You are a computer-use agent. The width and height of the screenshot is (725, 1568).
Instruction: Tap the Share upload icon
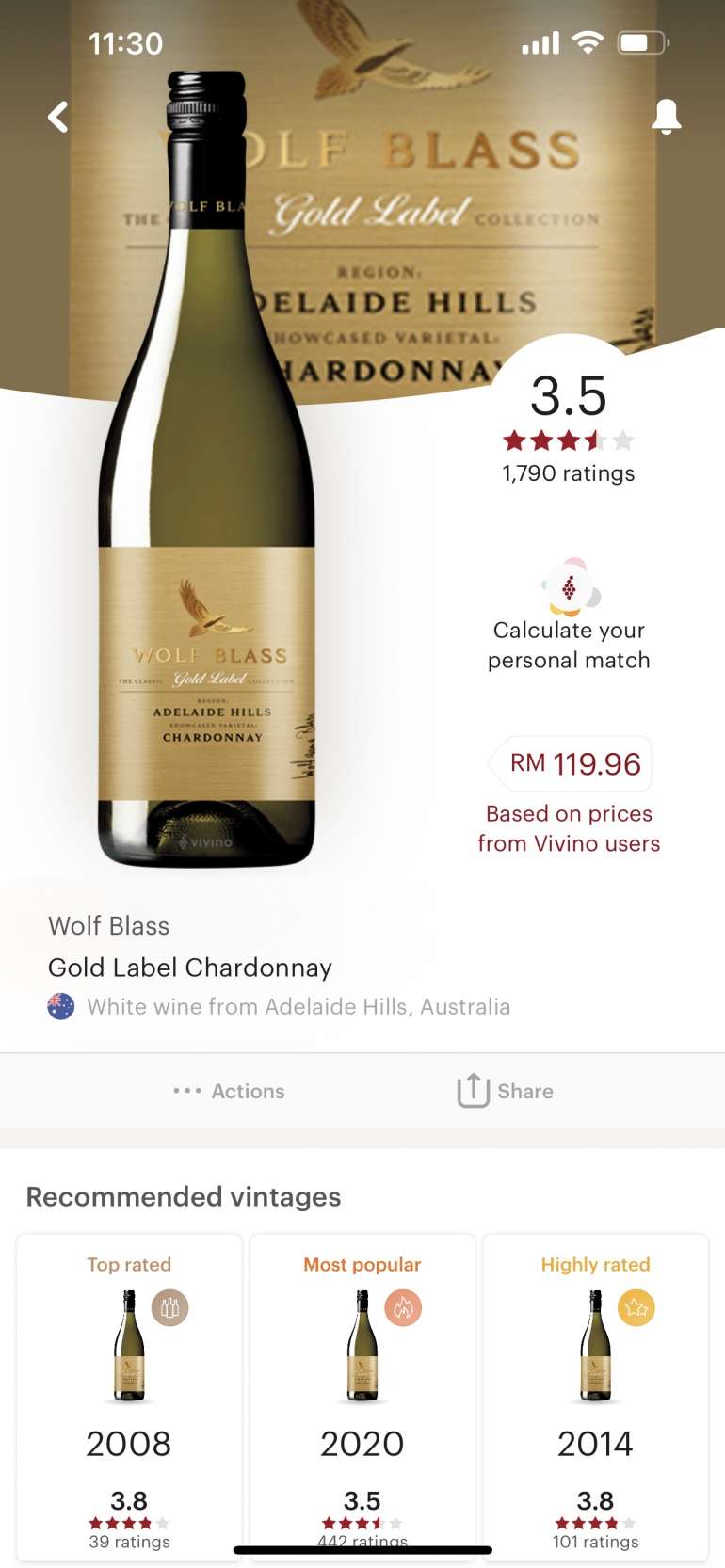click(472, 1090)
